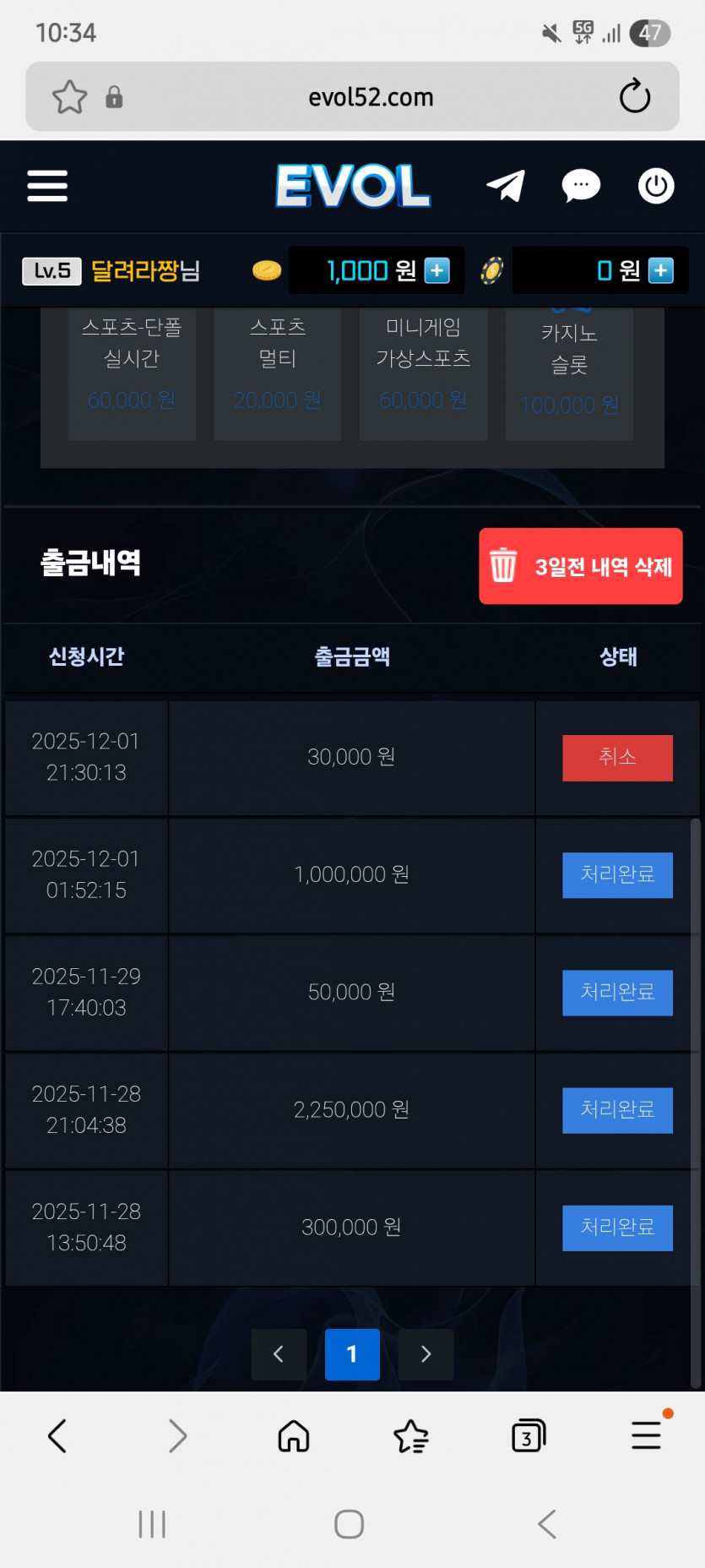Tap the padlock security icon
Viewport: 705px width, 1568px height.
click(114, 96)
